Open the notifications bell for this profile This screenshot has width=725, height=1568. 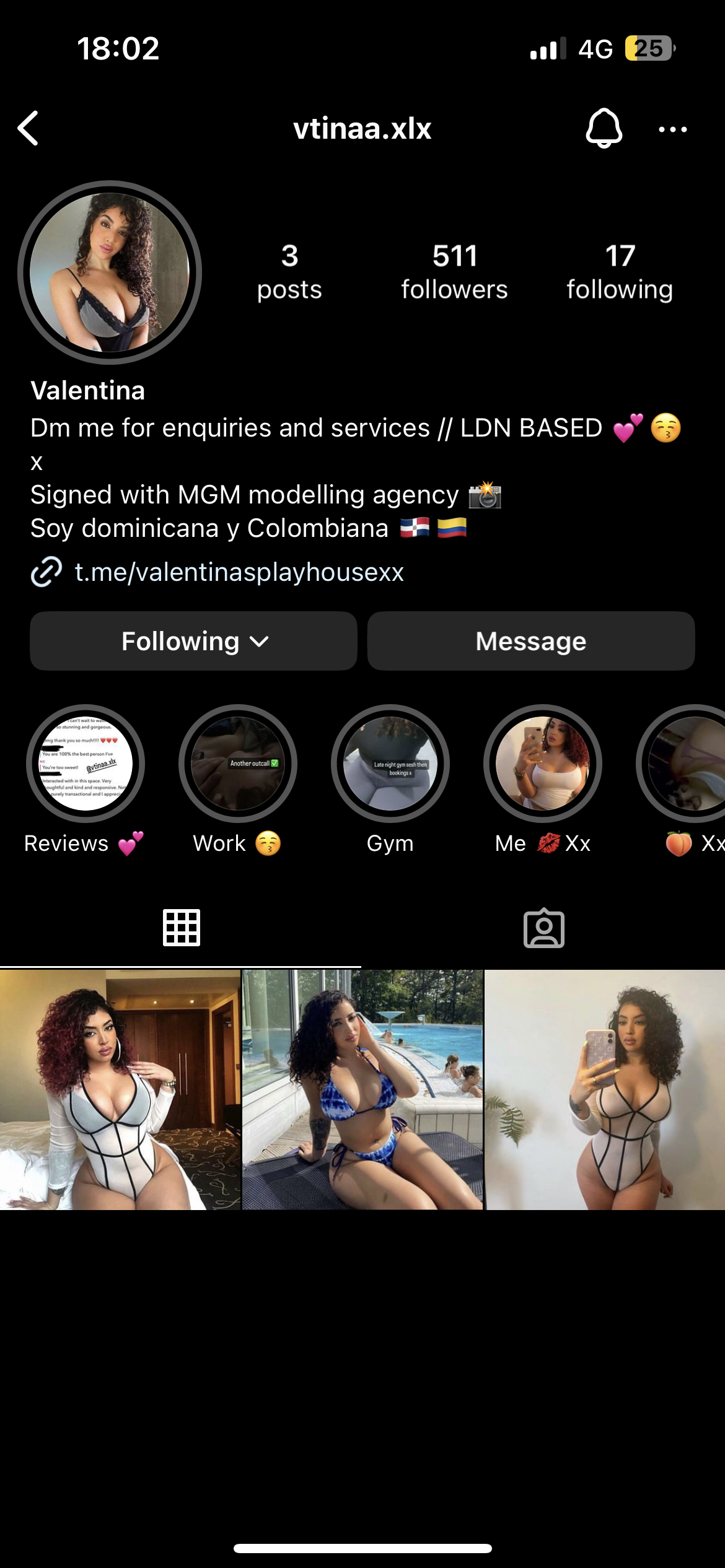pos(604,128)
